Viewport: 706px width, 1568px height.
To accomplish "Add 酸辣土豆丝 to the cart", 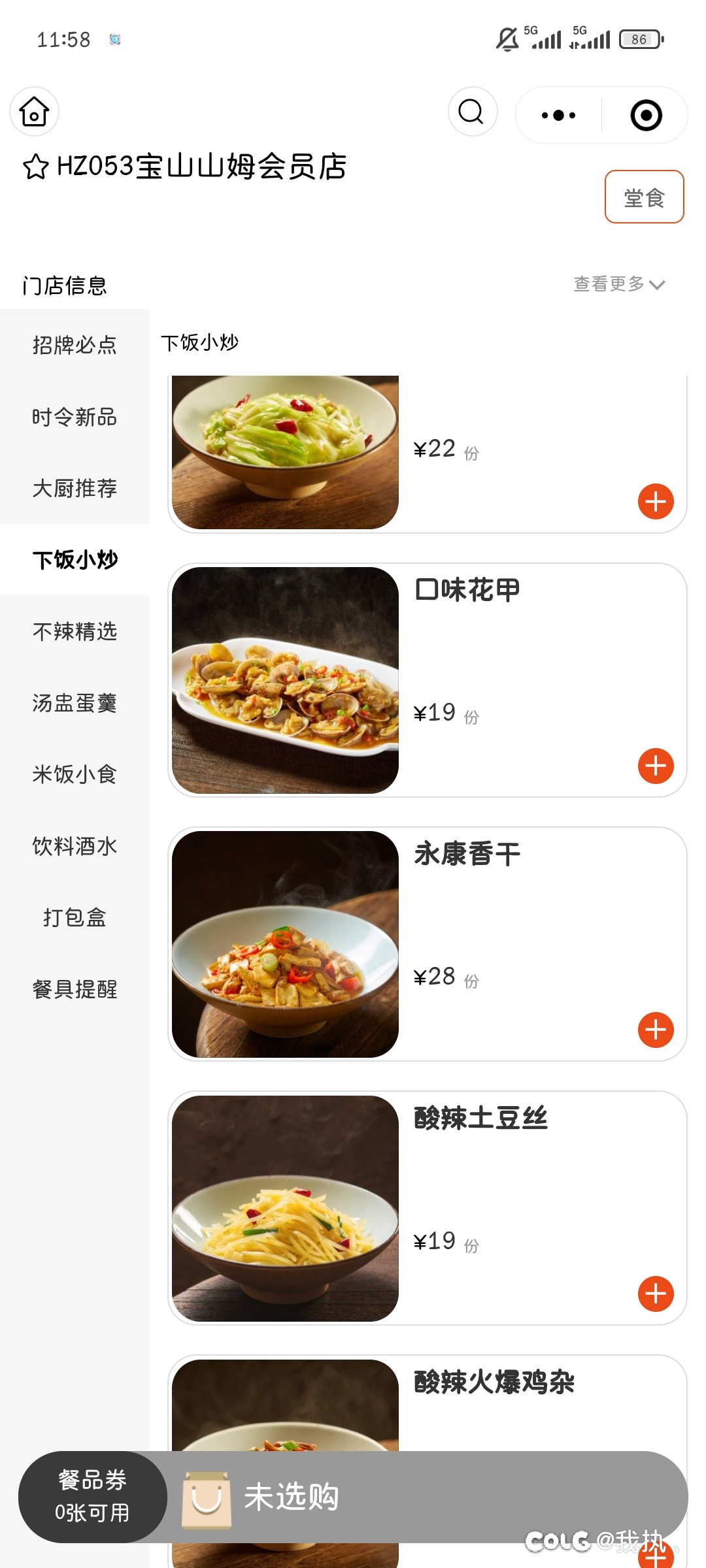I will coord(656,1294).
